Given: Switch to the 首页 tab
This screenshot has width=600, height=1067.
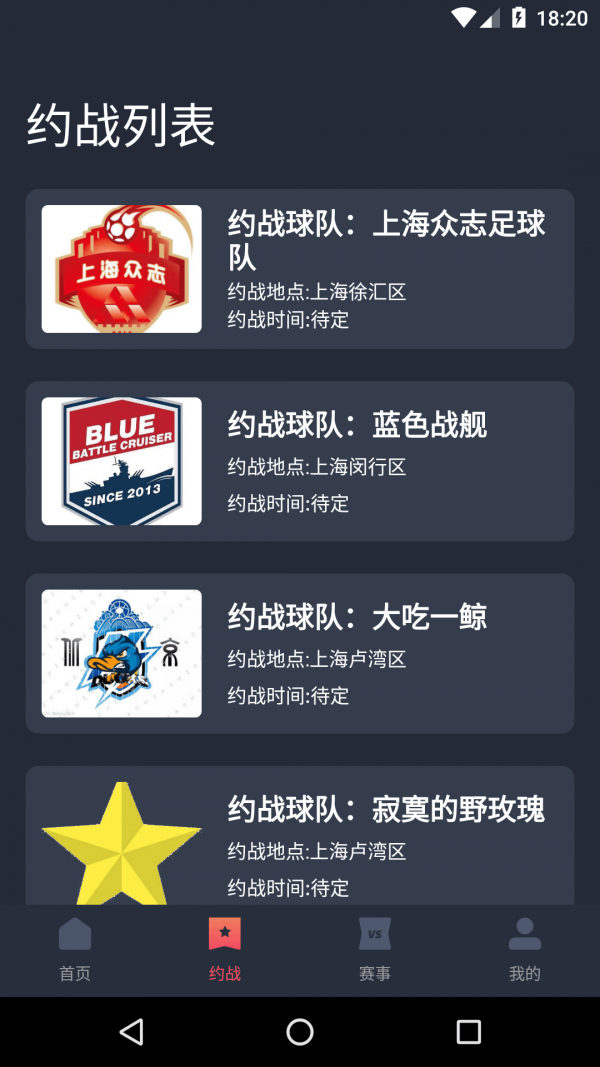Looking at the screenshot, I should (75, 950).
